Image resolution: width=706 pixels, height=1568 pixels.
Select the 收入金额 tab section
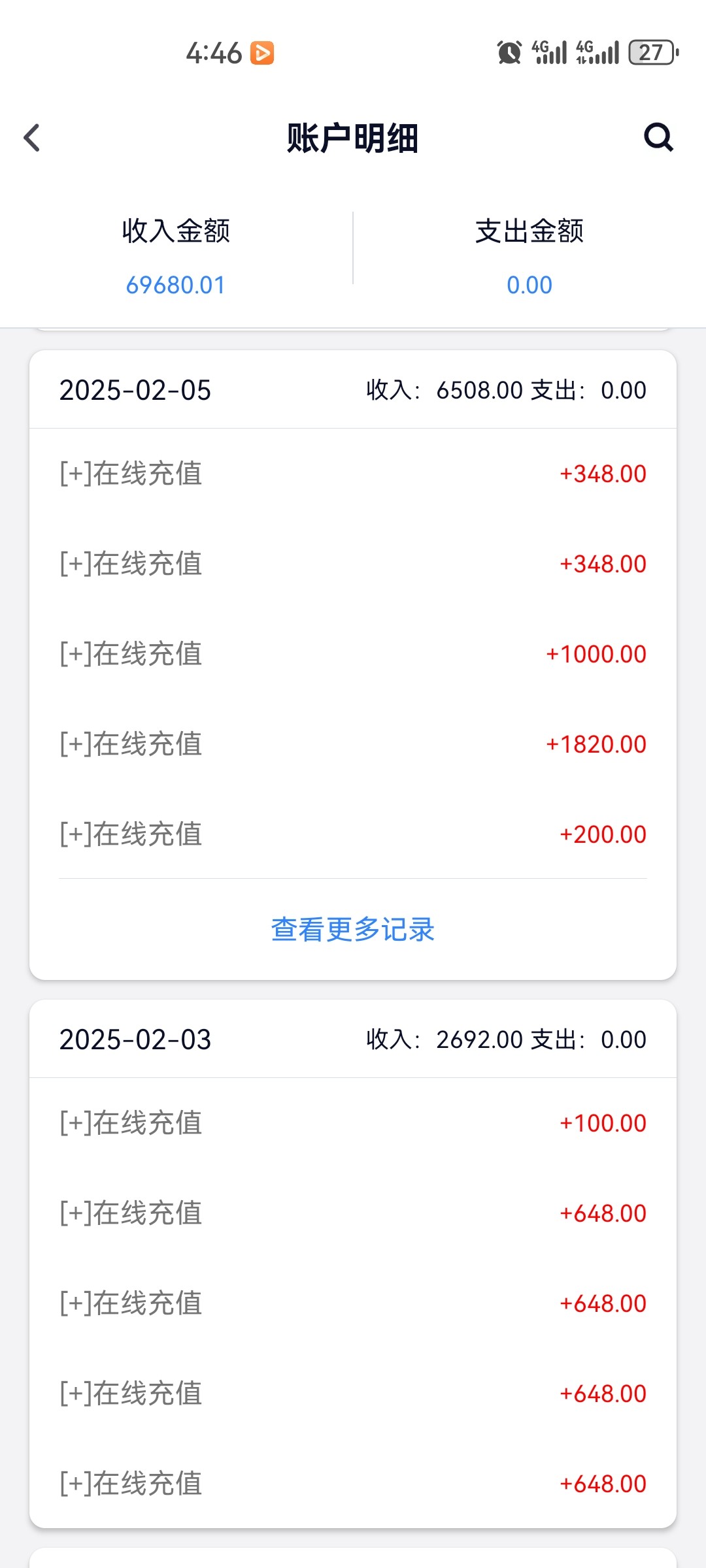[x=176, y=232]
